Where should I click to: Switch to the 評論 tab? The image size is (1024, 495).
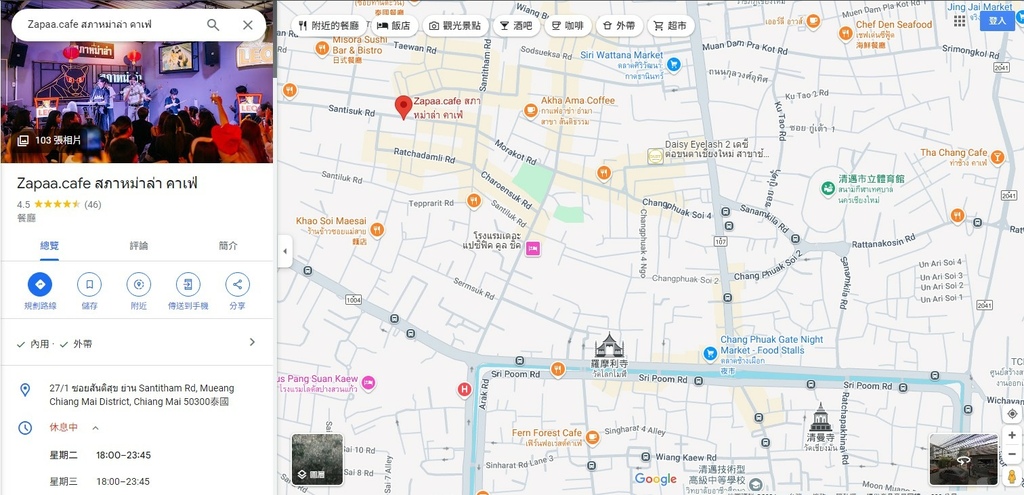click(x=138, y=246)
